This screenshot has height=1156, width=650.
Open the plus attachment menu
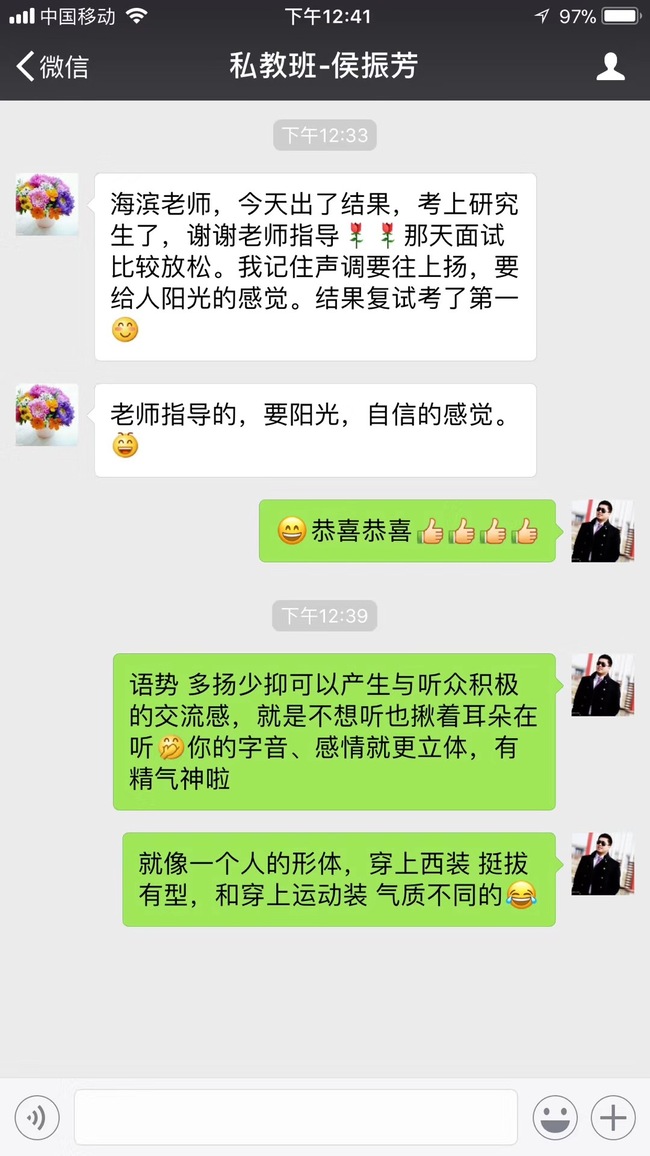click(x=613, y=1117)
